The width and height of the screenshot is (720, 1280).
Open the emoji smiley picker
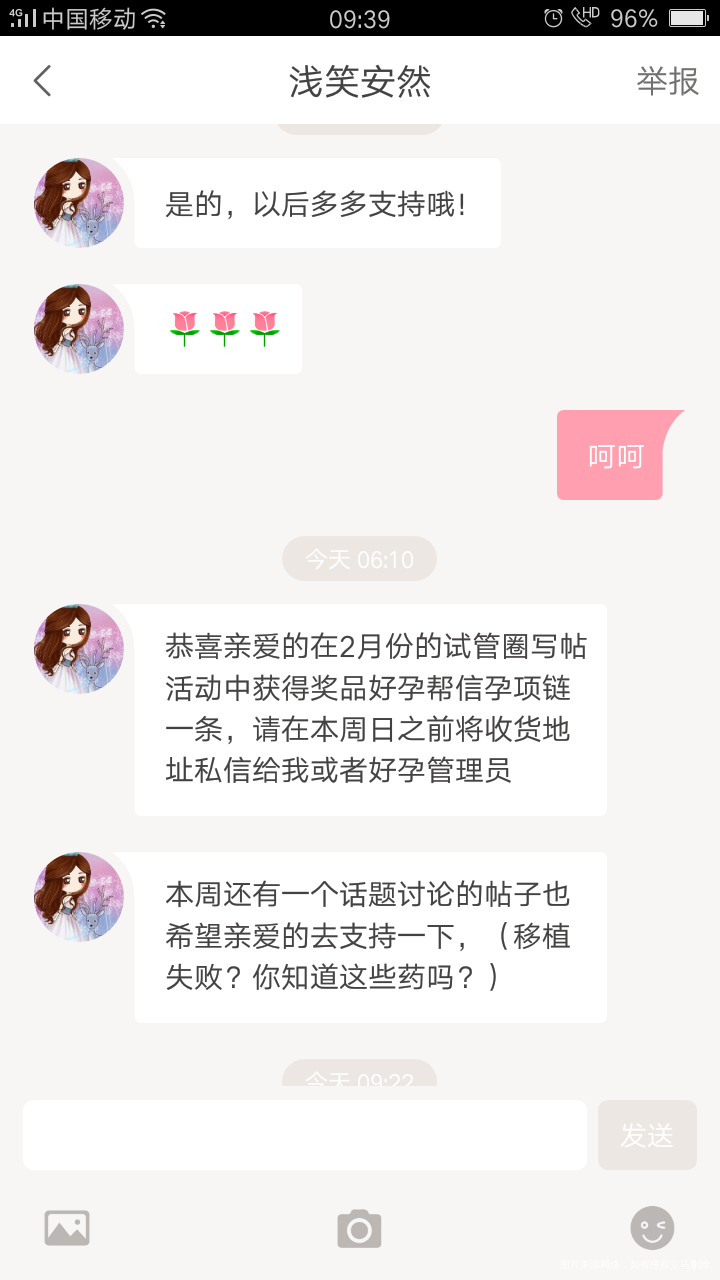pyautogui.click(x=652, y=1227)
